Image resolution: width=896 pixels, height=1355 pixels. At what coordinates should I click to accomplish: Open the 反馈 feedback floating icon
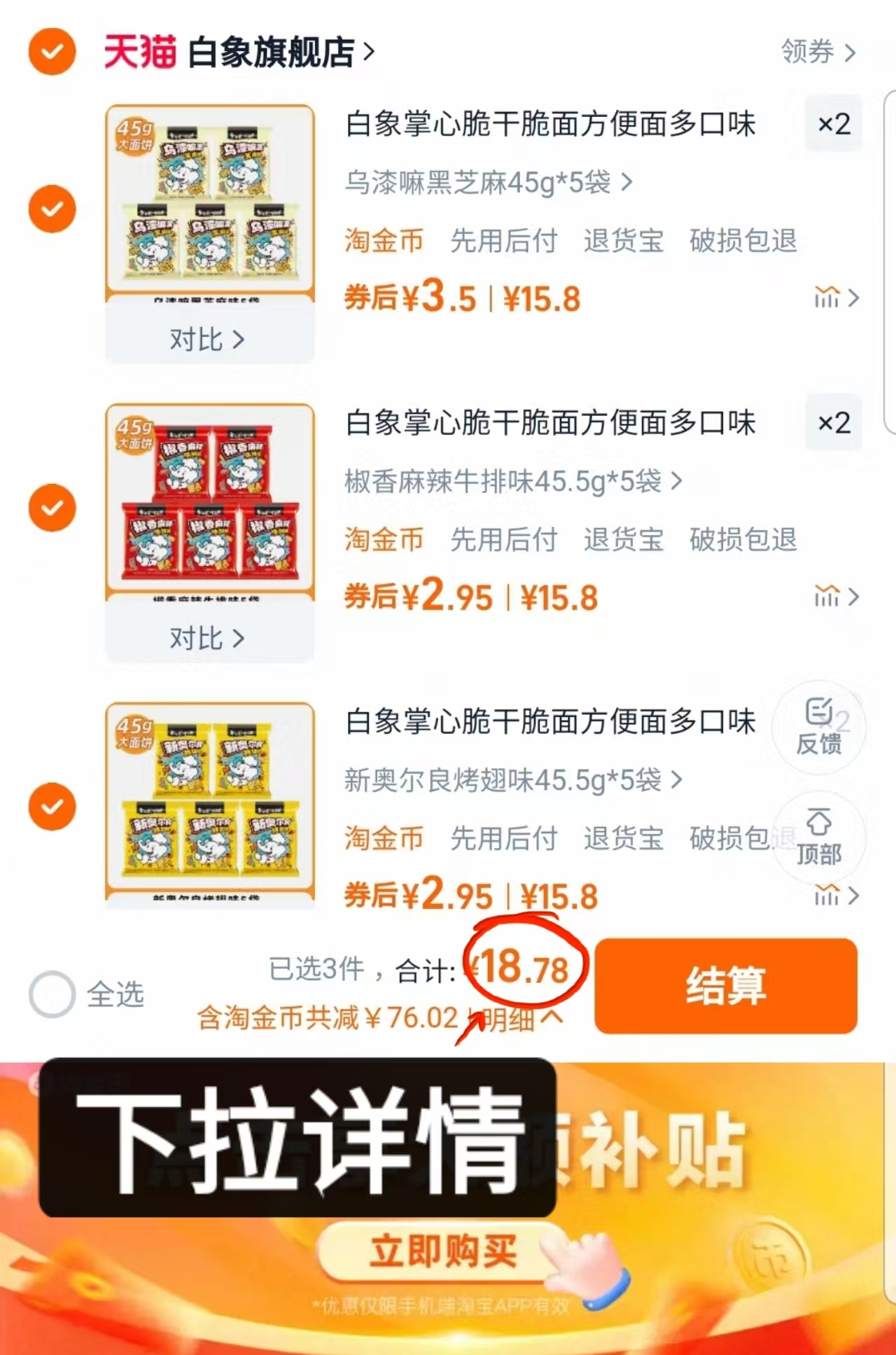click(819, 728)
